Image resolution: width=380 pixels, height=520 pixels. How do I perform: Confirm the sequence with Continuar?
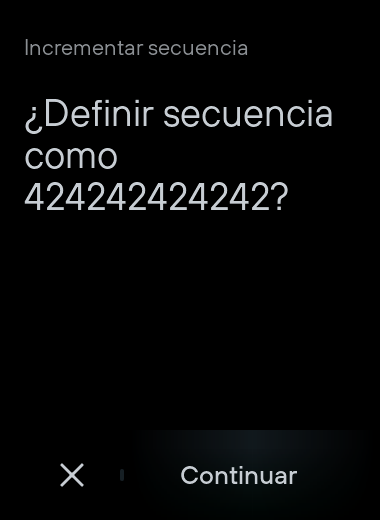point(239,475)
